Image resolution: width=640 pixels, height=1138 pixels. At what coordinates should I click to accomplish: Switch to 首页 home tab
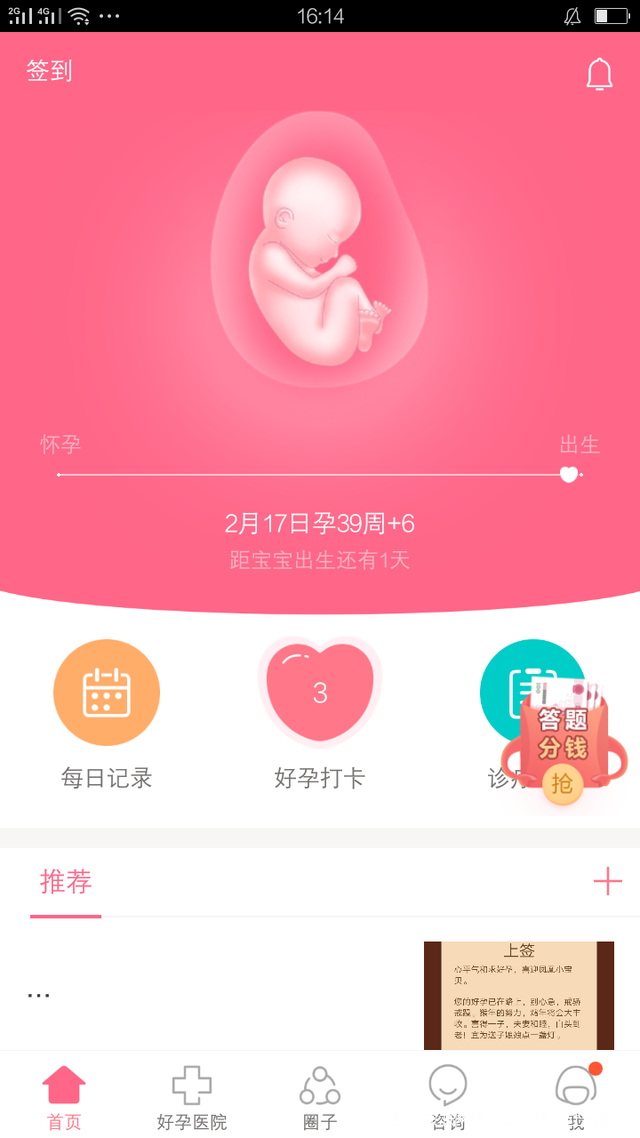click(x=65, y=1097)
